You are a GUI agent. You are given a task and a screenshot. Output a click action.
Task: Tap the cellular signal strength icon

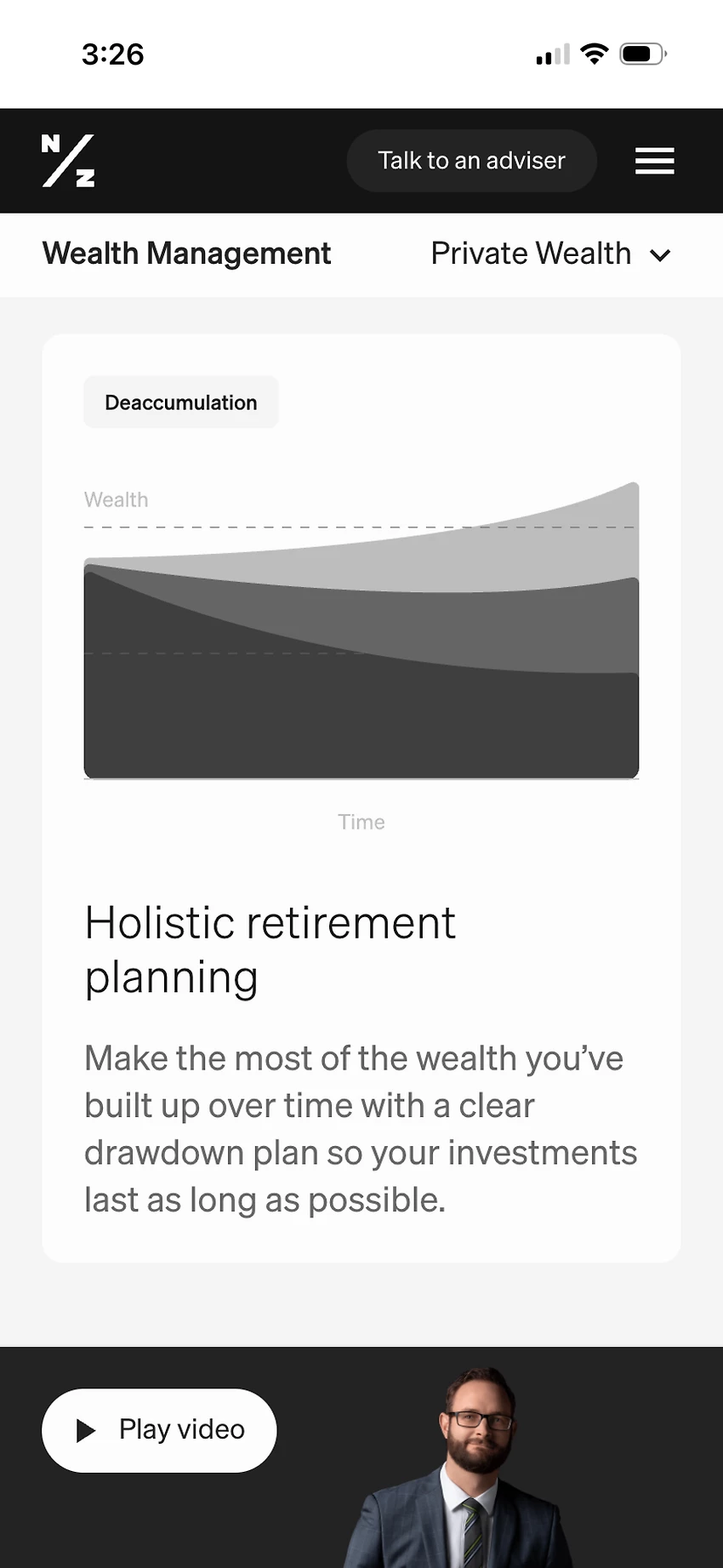click(x=551, y=54)
